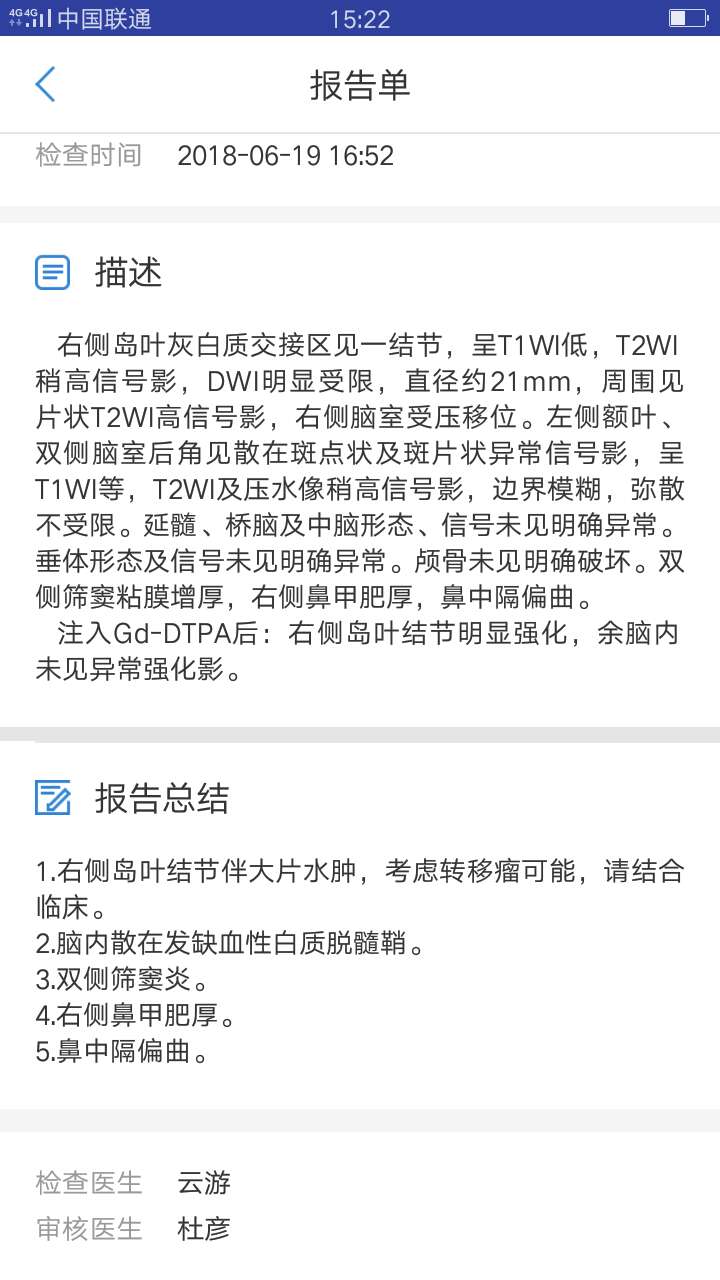Open the 检查医生 doctor menu row
Image resolution: width=720 pixels, height=1280 pixels.
(88, 1183)
